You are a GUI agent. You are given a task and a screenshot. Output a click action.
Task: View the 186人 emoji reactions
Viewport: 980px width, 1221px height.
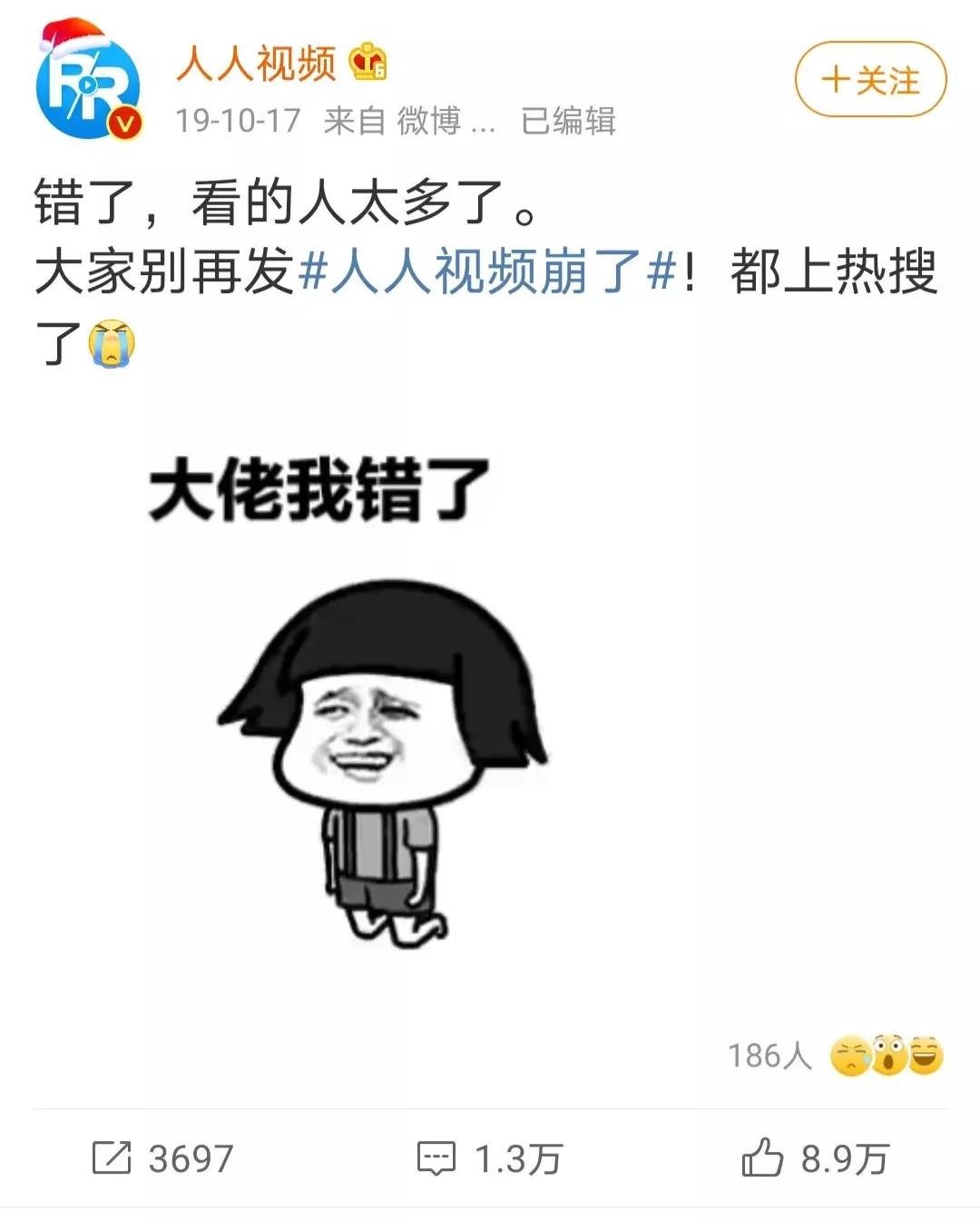[835, 1055]
